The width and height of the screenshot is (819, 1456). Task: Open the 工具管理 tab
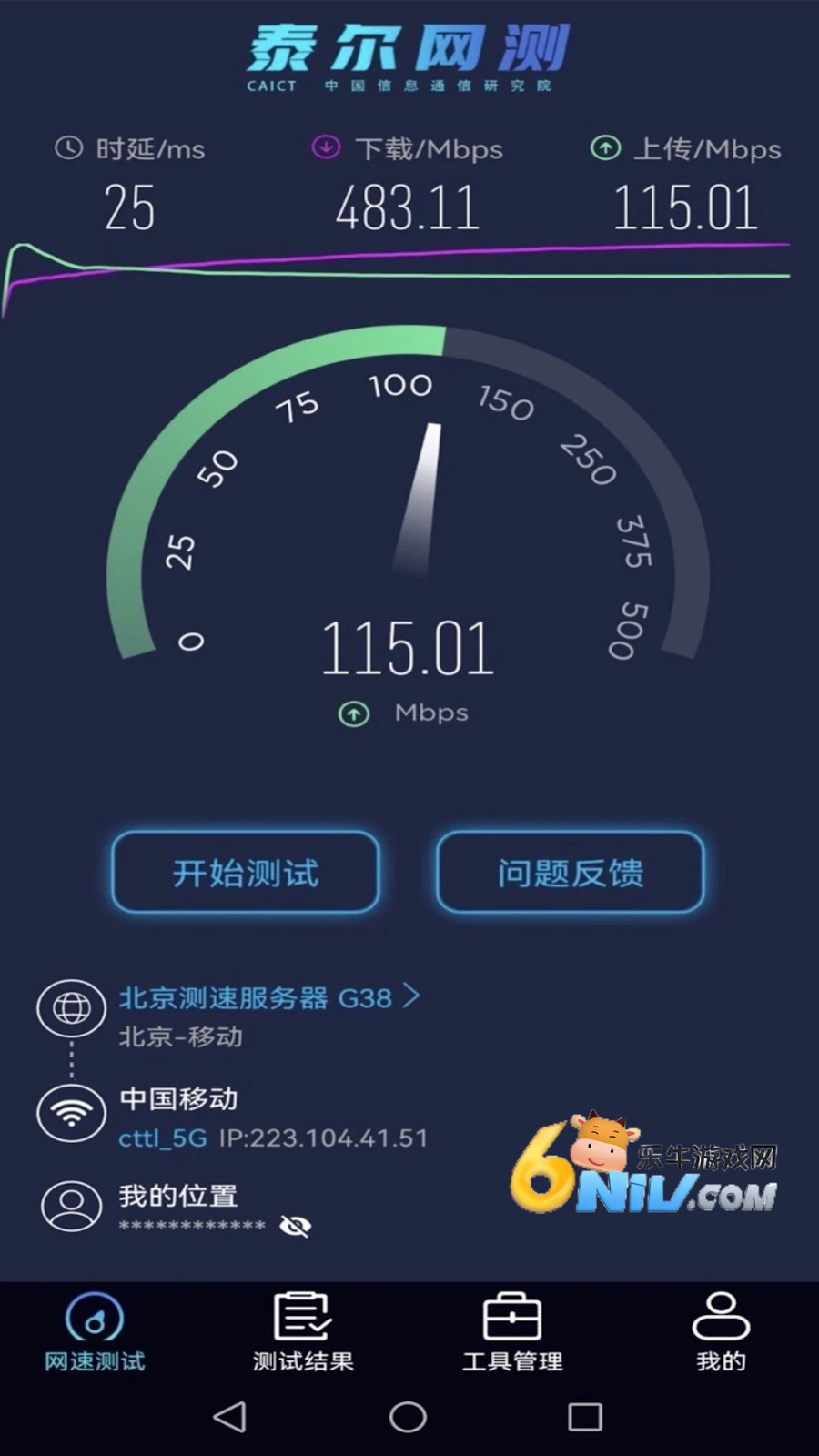[512, 1331]
